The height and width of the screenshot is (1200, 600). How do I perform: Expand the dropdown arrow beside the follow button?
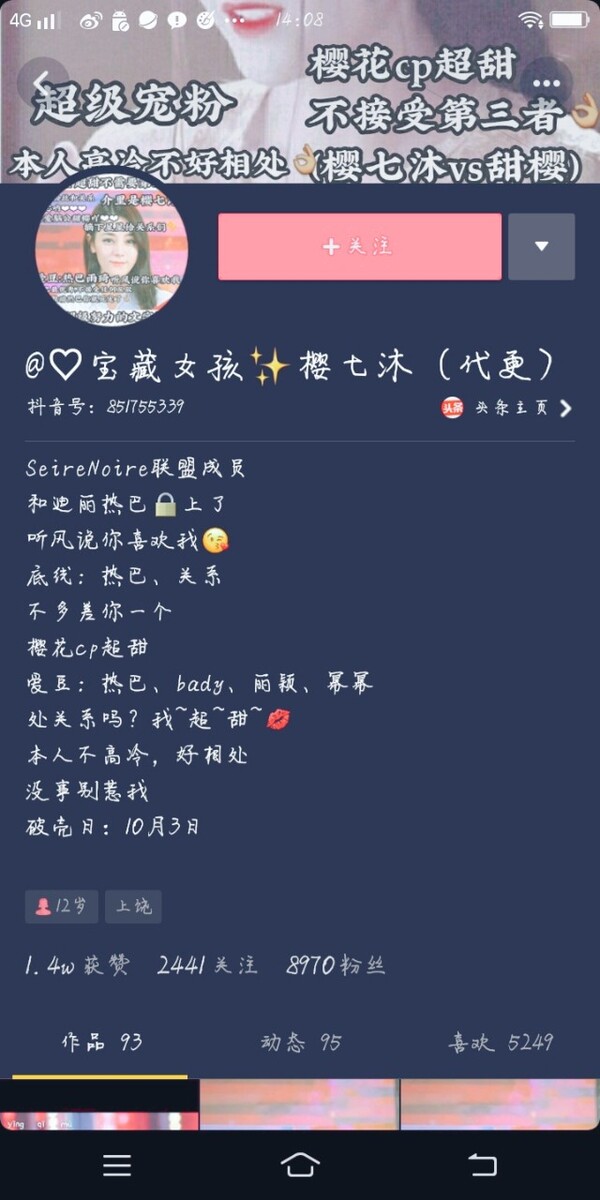pyautogui.click(x=541, y=247)
